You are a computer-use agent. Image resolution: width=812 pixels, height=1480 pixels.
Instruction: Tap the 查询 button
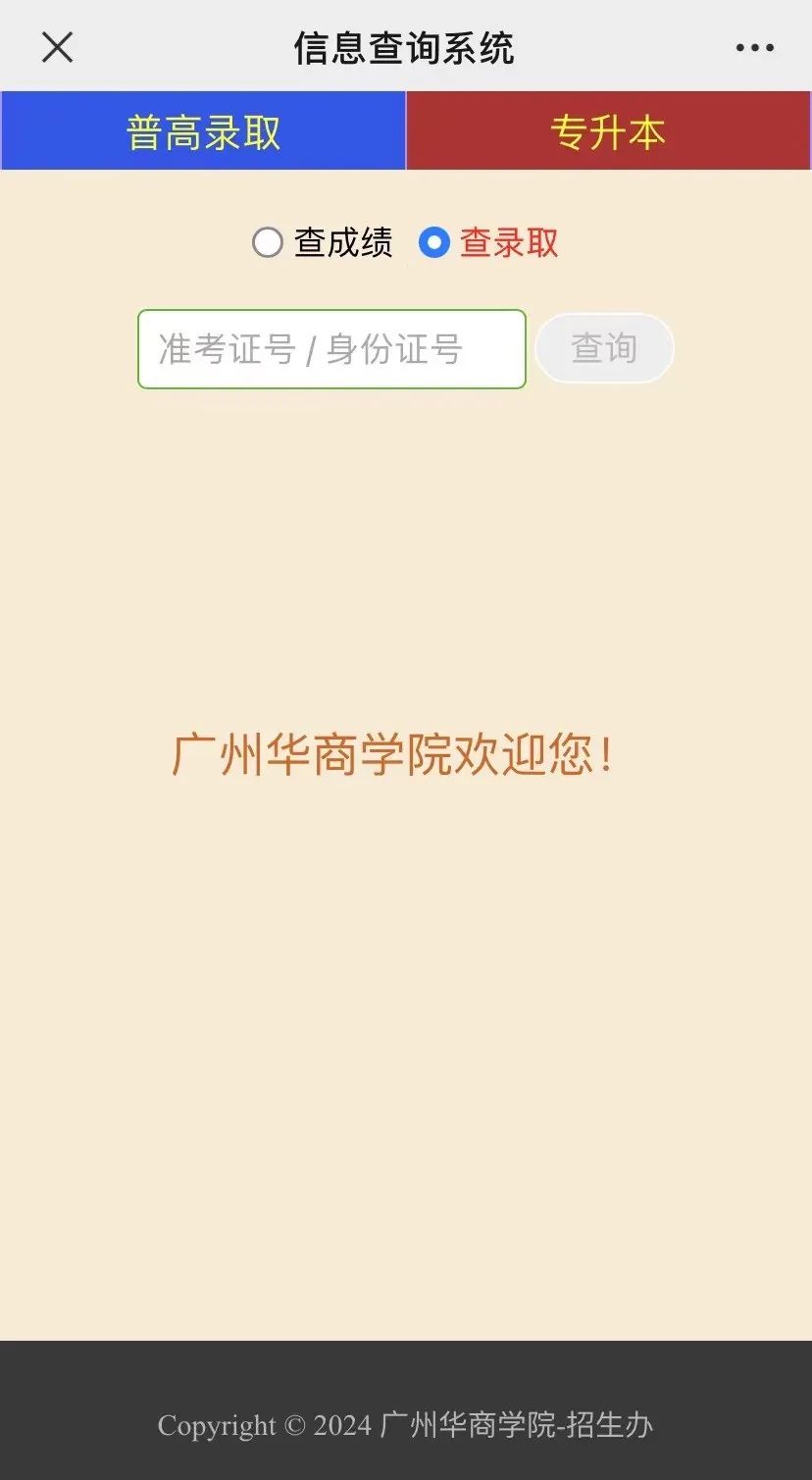point(604,348)
